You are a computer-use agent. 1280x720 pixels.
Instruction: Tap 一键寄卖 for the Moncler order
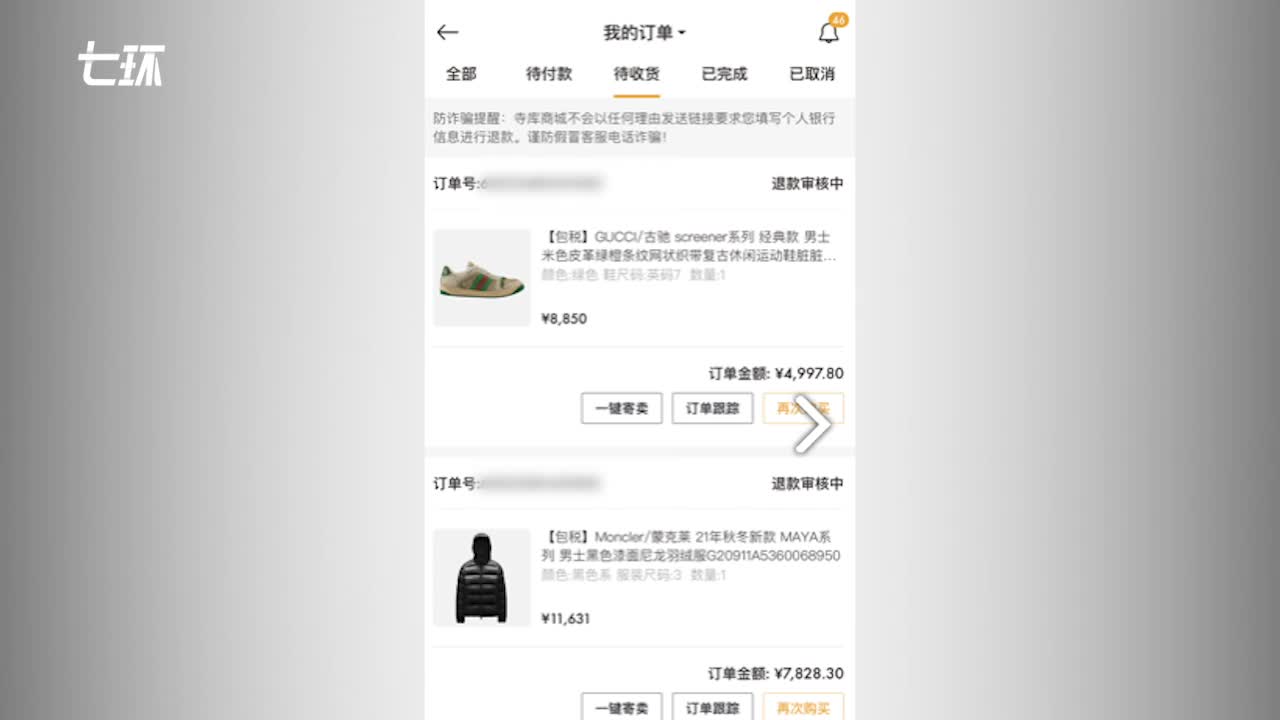tap(622, 707)
